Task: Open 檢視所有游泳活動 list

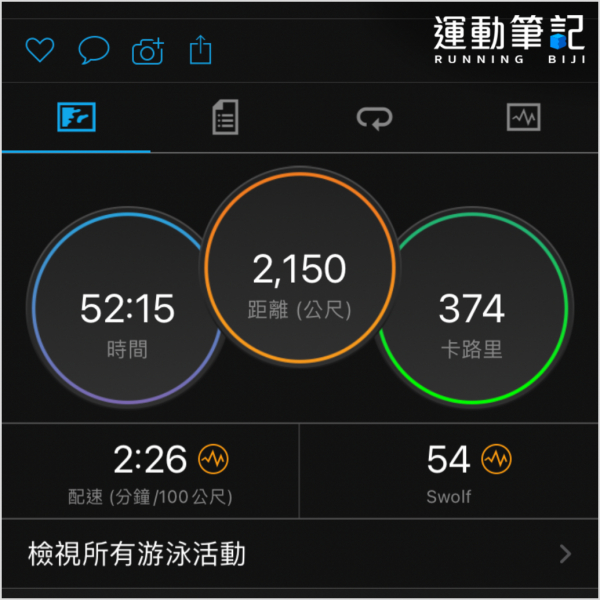Action: click(300, 553)
